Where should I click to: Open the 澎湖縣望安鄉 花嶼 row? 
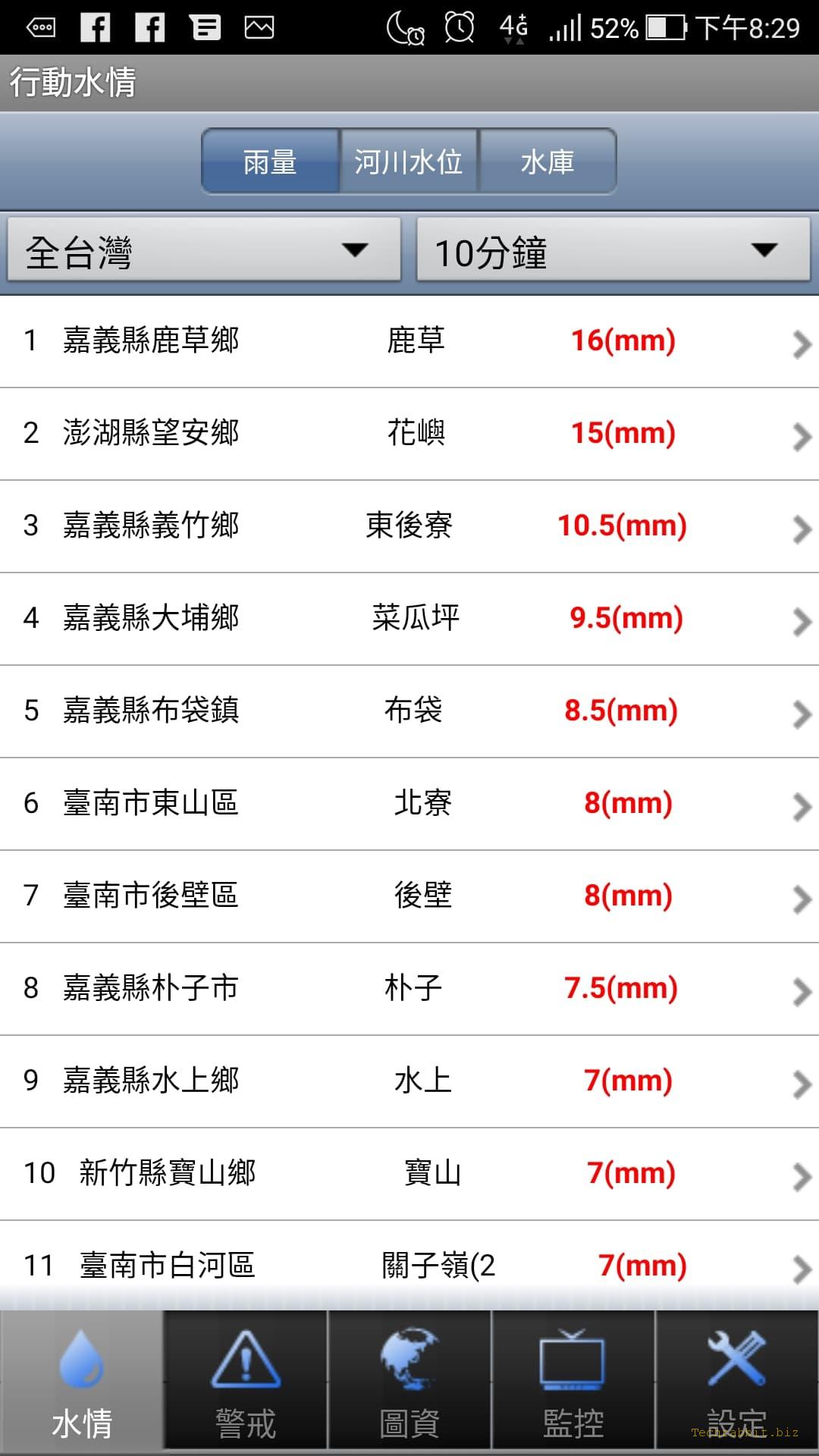409,434
